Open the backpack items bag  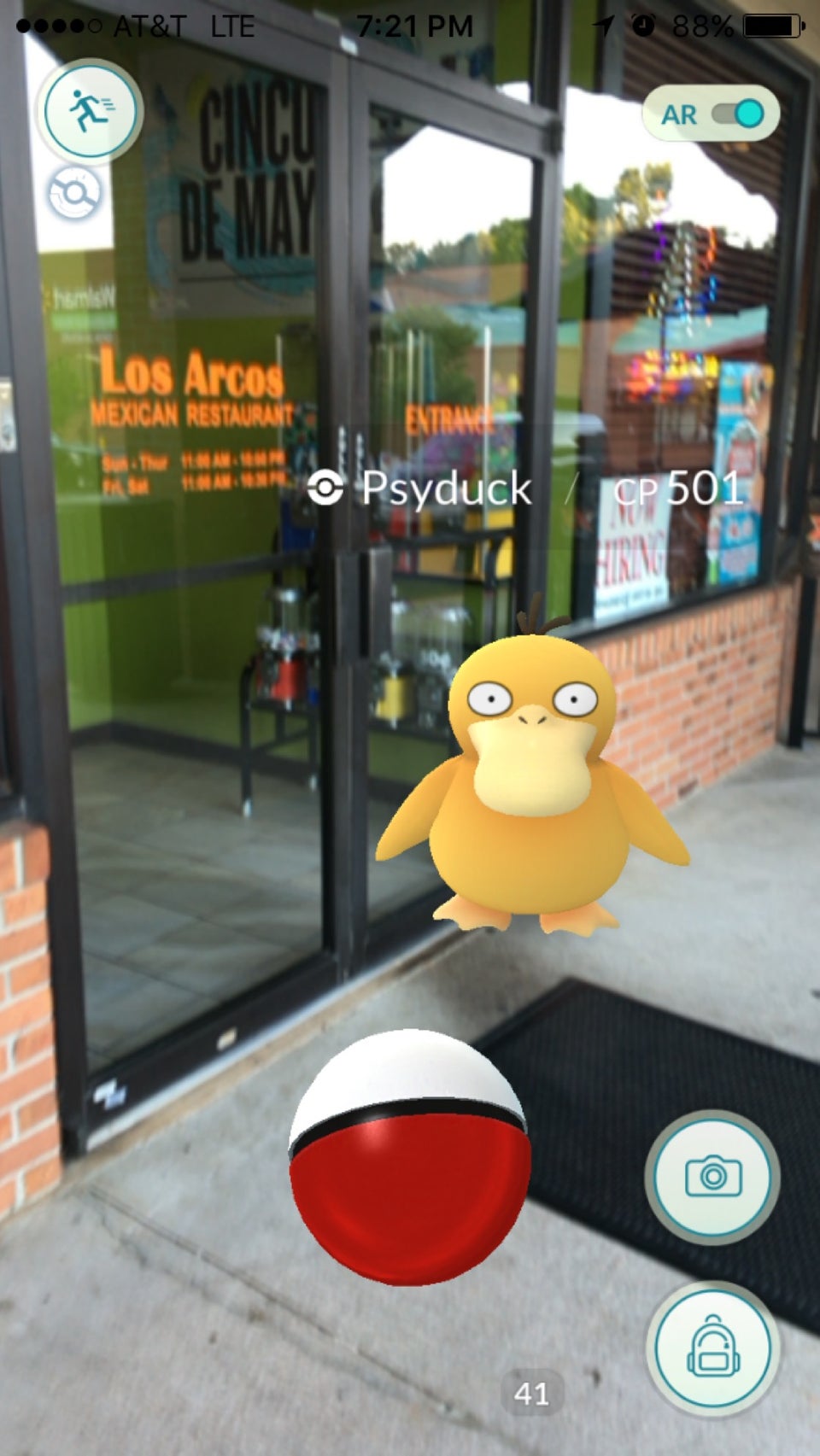(x=712, y=1348)
